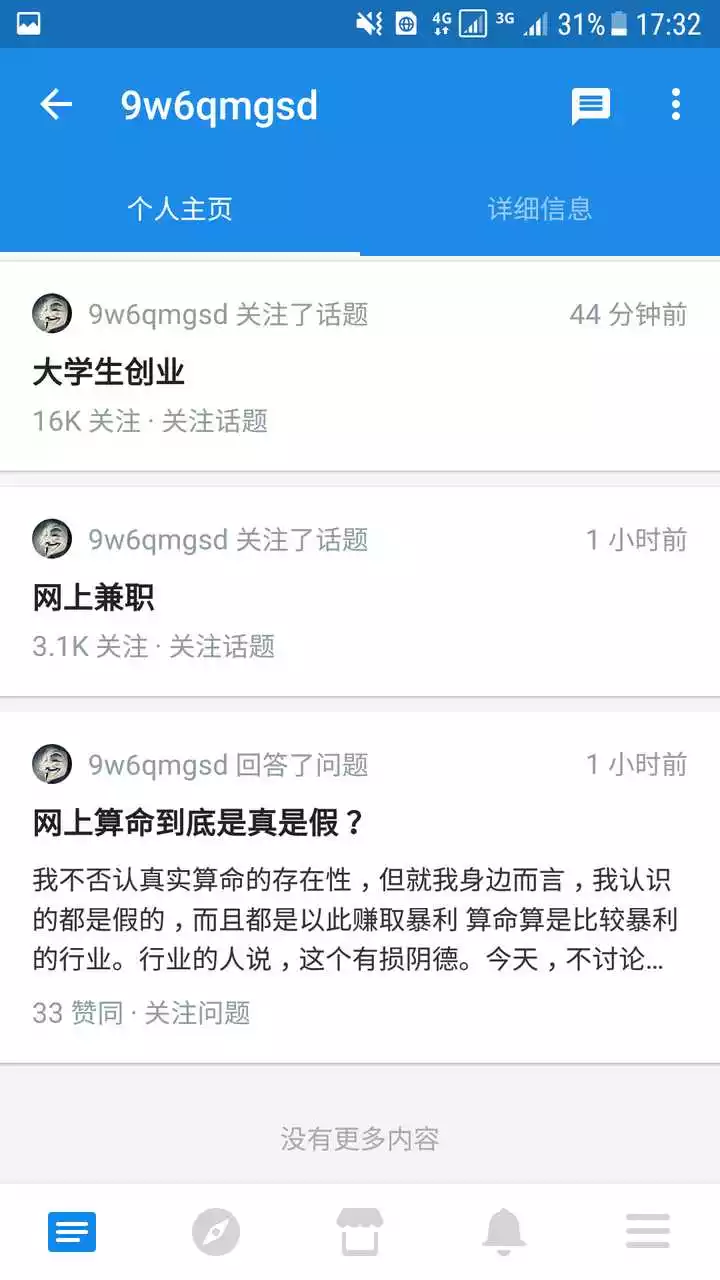Viewport: 720px width, 1280px height.
Task: Open the more menu at bottom right
Action: pos(648,1231)
